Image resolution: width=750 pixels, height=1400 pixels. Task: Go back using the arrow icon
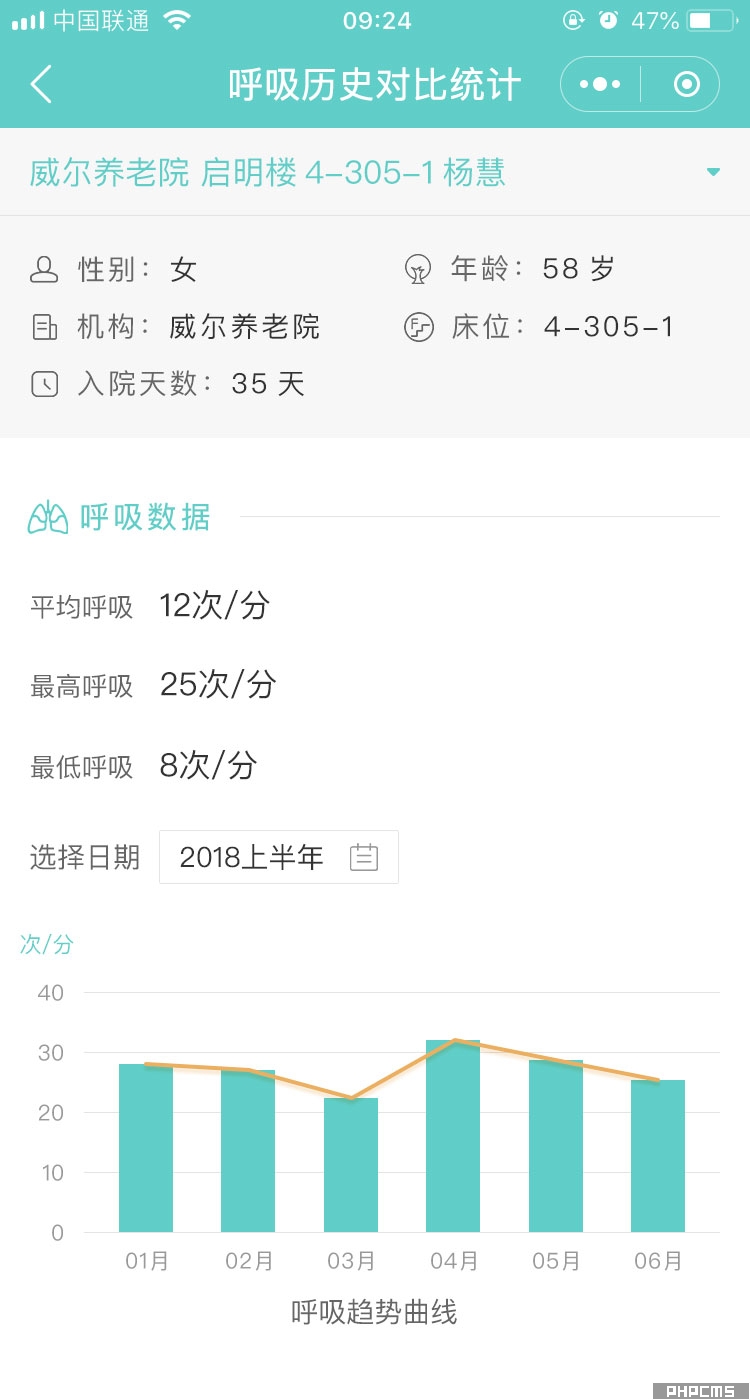coord(41,85)
